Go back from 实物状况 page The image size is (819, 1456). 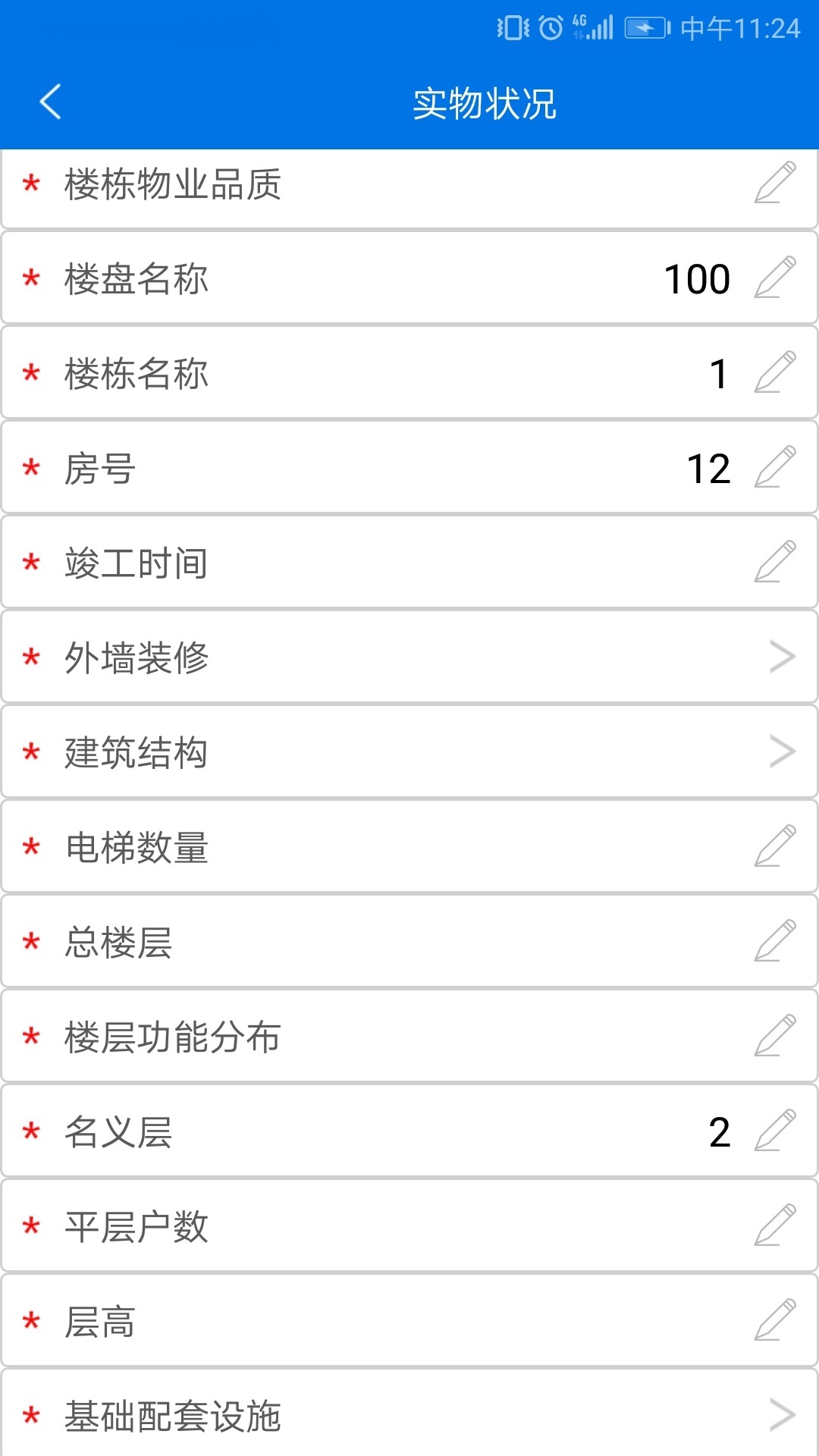click(50, 102)
